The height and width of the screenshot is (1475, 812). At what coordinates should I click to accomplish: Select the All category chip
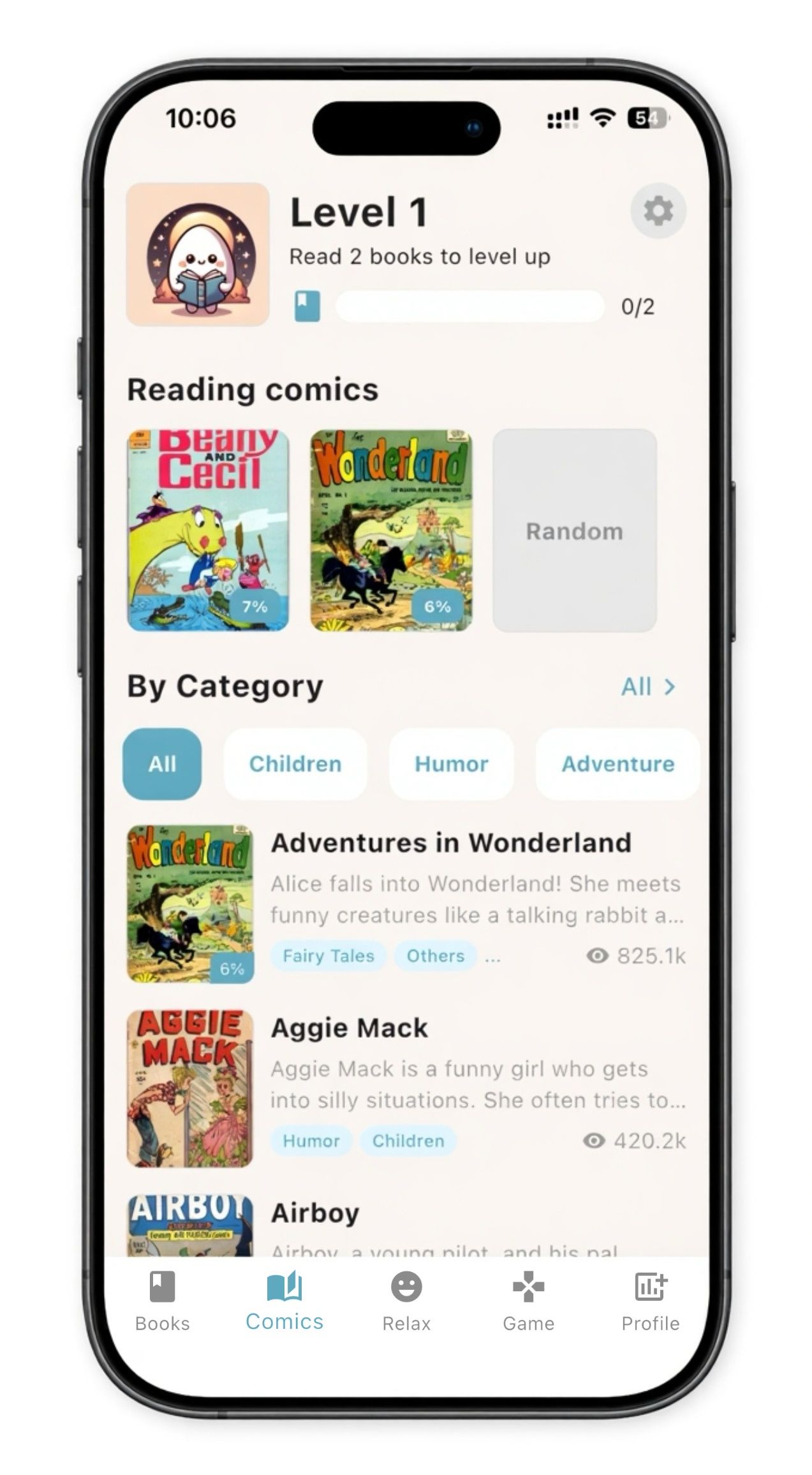tap(162, 764)
